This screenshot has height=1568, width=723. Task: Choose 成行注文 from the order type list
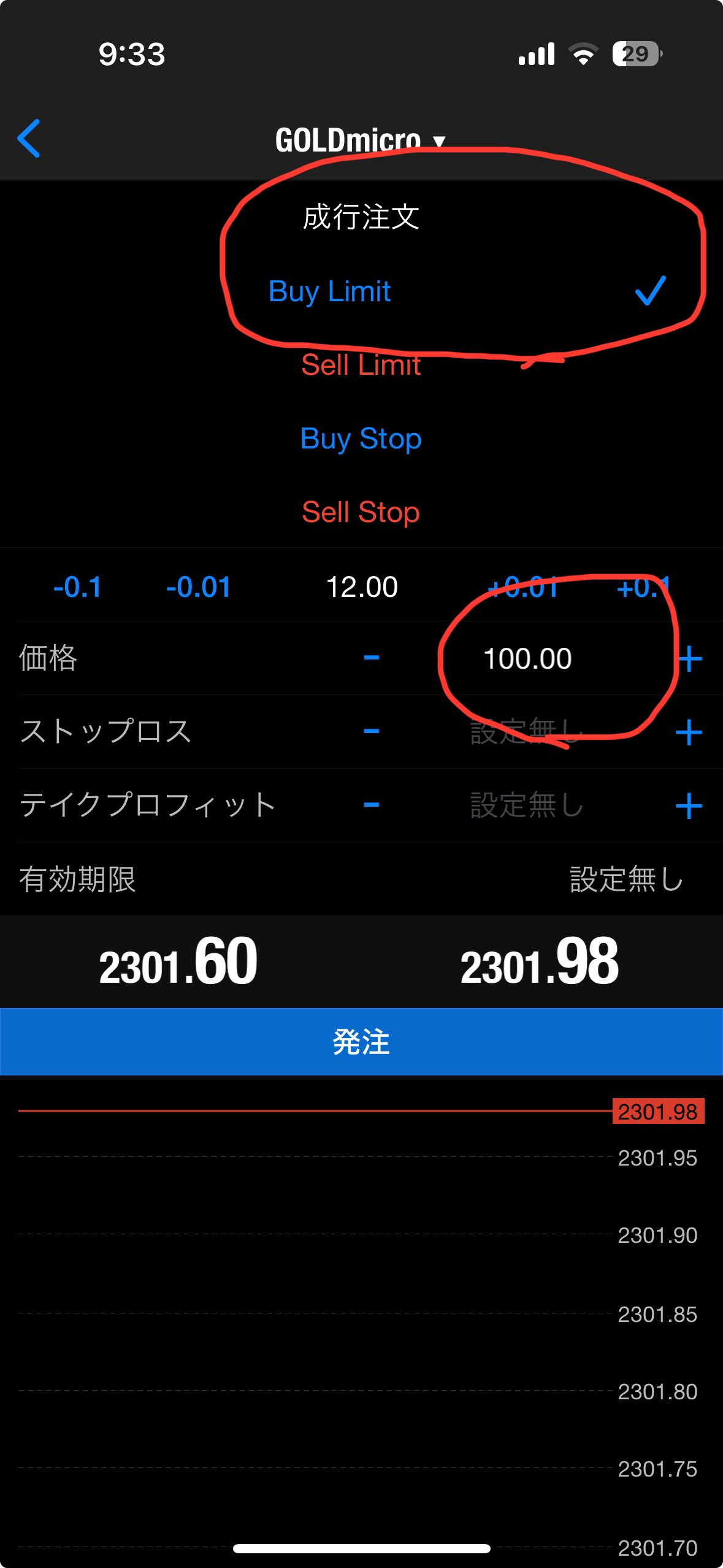[x=361, y=218]
